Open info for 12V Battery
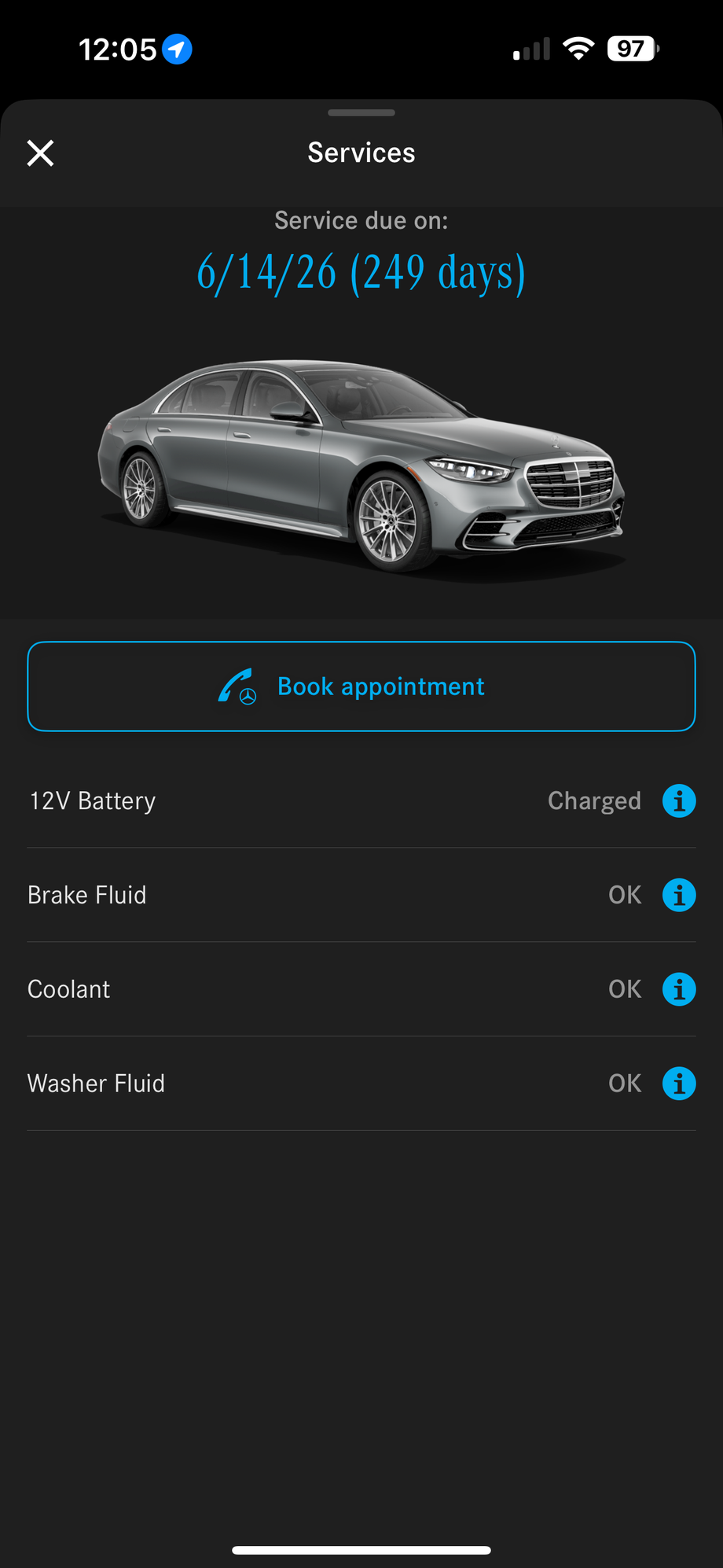 679,801
